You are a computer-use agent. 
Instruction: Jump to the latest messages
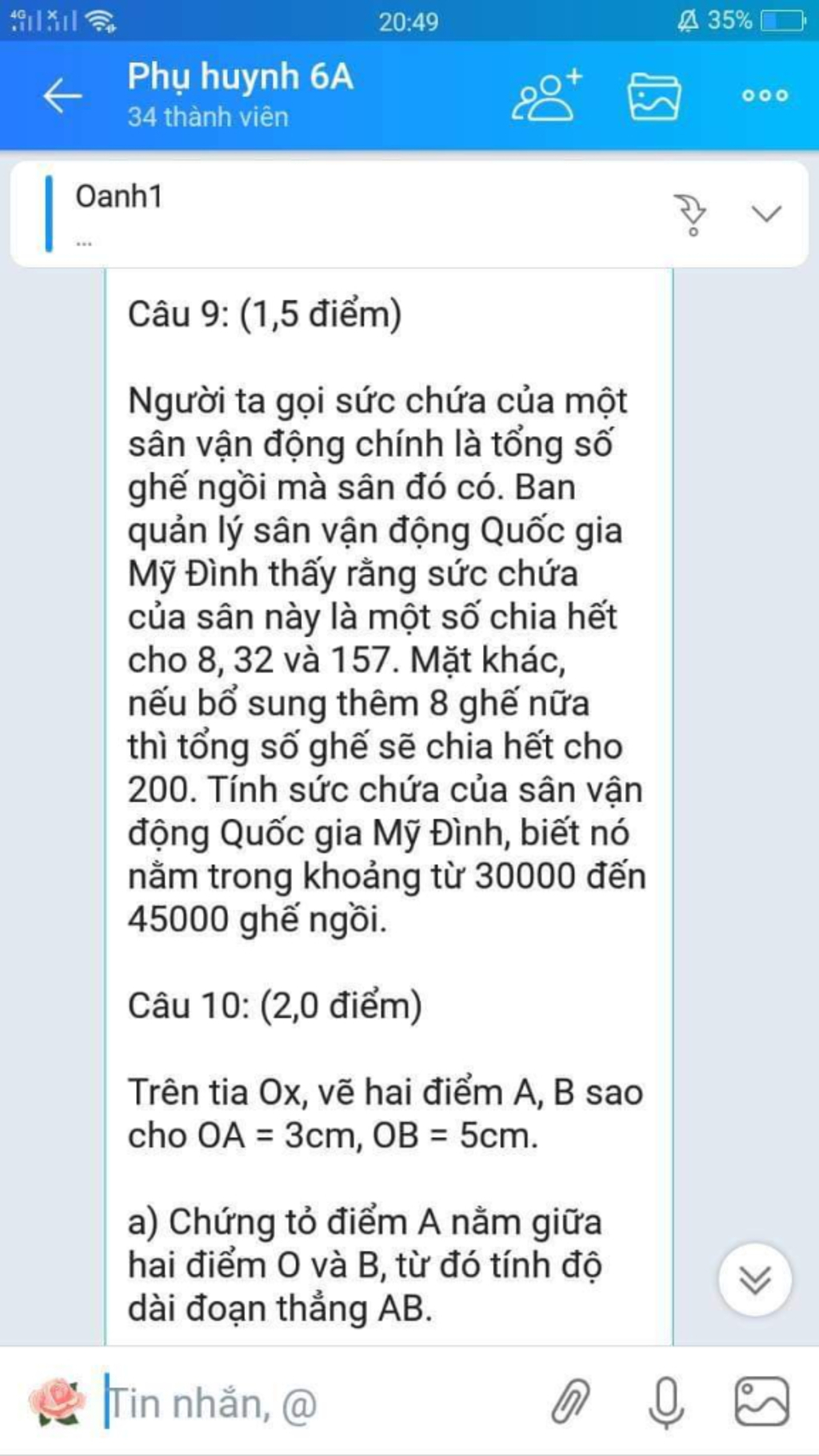pos(755,1280)
